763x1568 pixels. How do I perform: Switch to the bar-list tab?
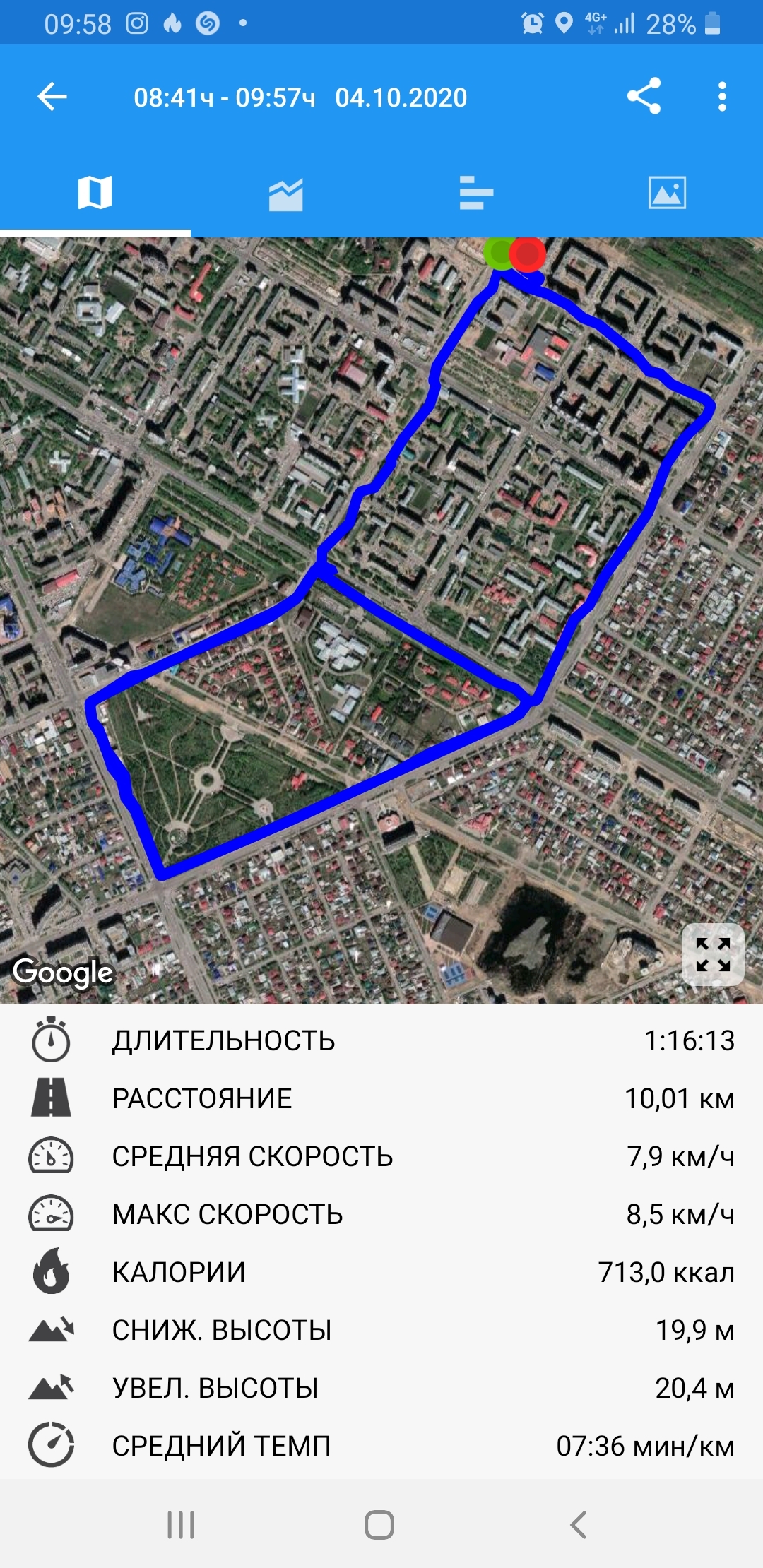(476, 194)
